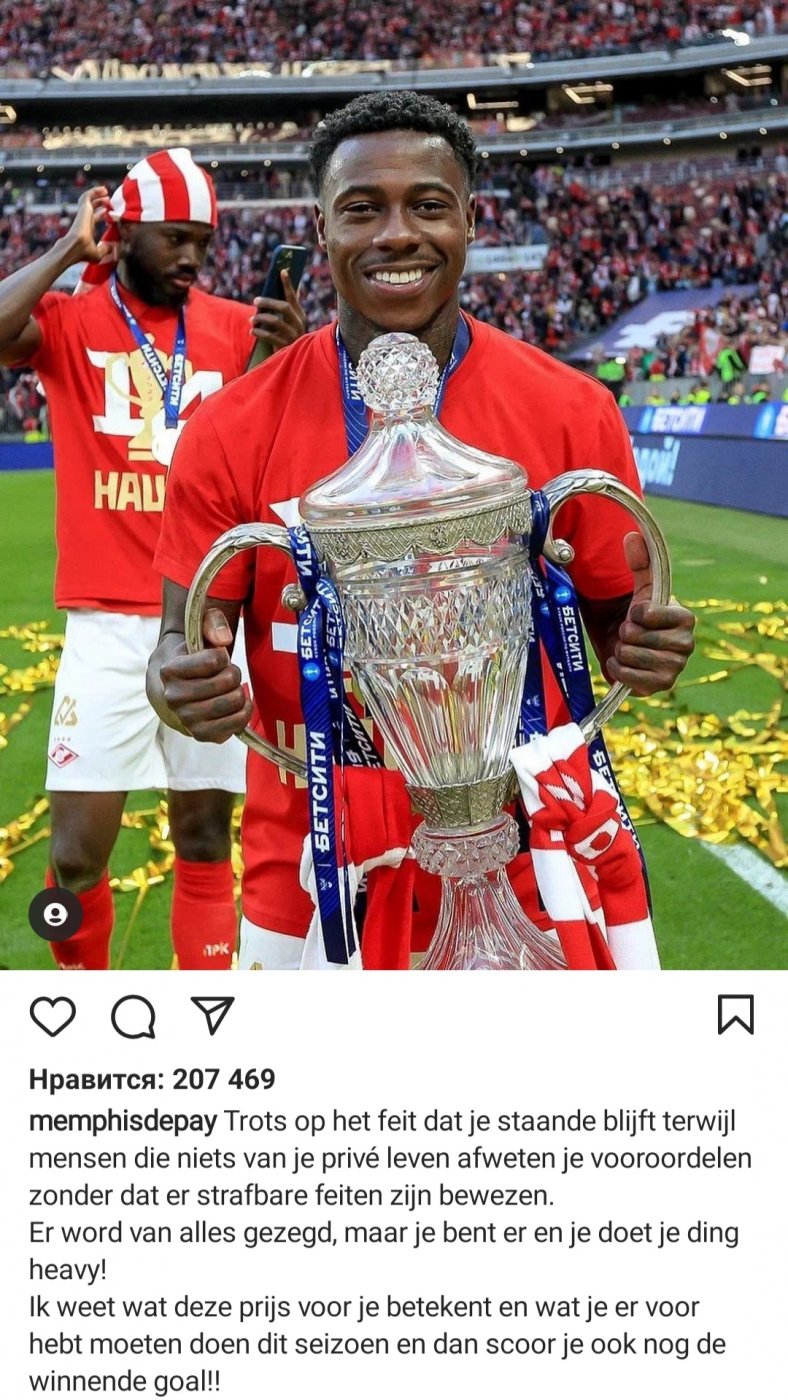The image size is (788, 1400).
Task: Share the post via direct message
Action: coord(212,1016)
